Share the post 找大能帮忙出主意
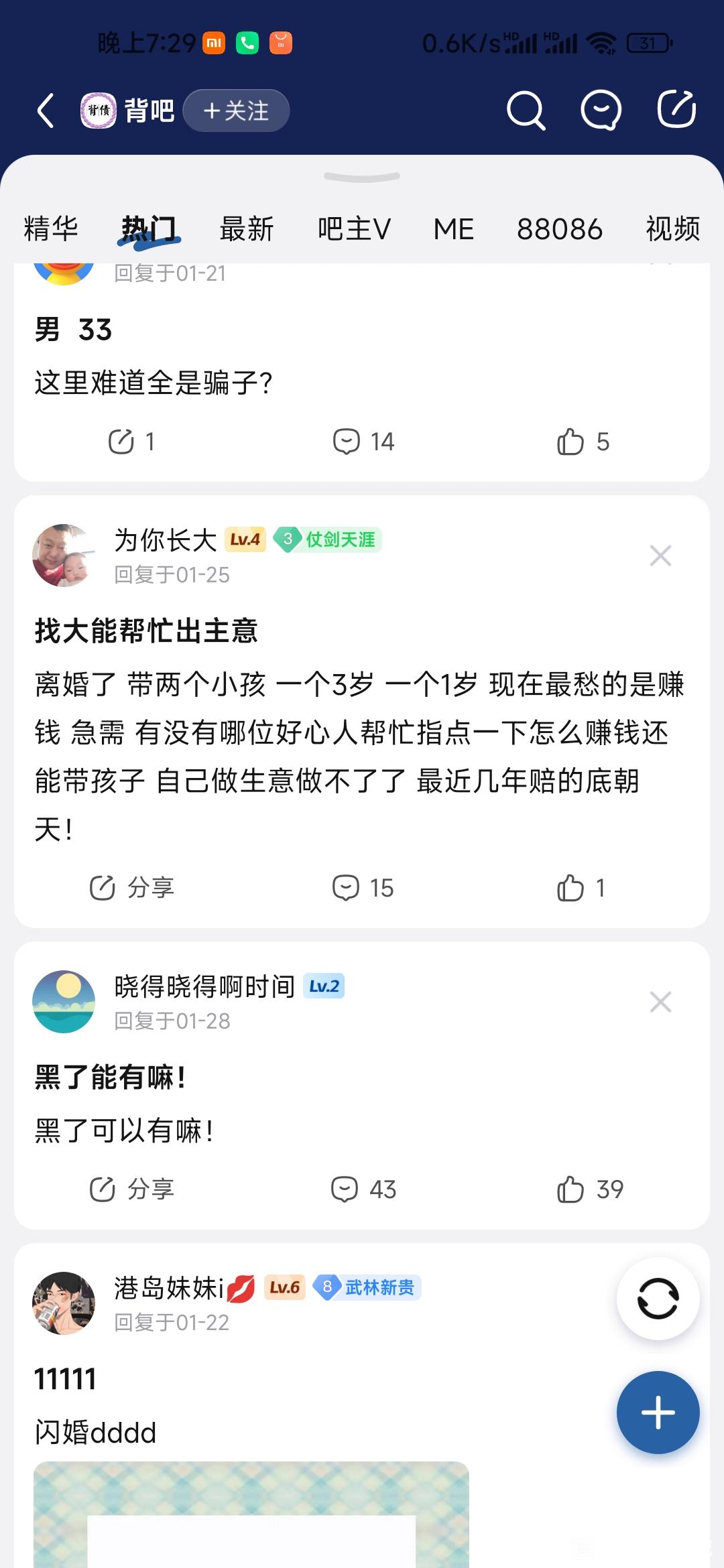Viewport: 724px width, 1568px height. (x=131, y=888)
